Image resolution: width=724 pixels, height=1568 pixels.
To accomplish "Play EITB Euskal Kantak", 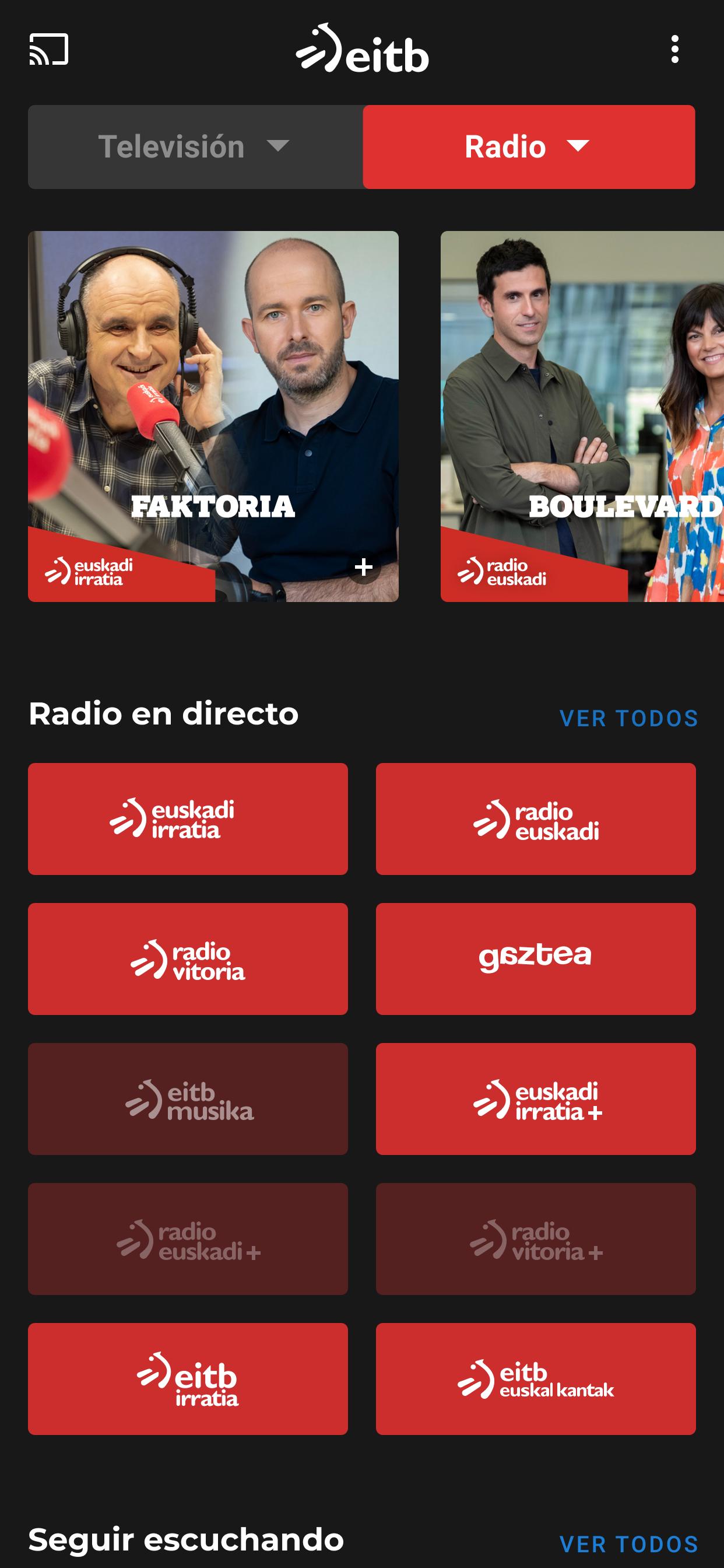I will [x=535, y=1378].
